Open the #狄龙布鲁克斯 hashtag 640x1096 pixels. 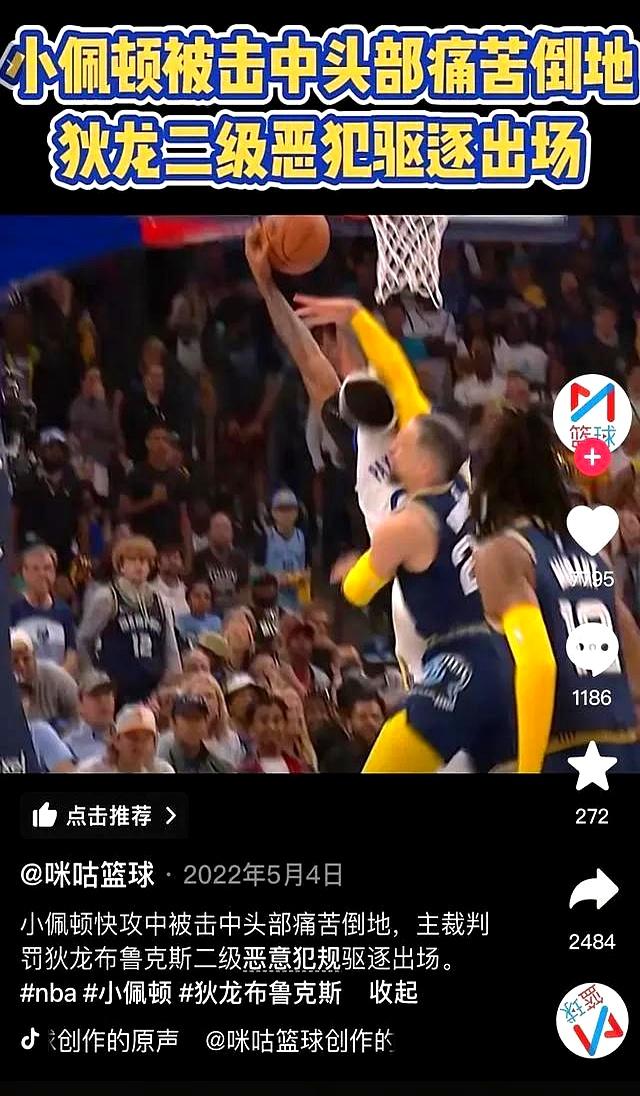coord(261,993)
